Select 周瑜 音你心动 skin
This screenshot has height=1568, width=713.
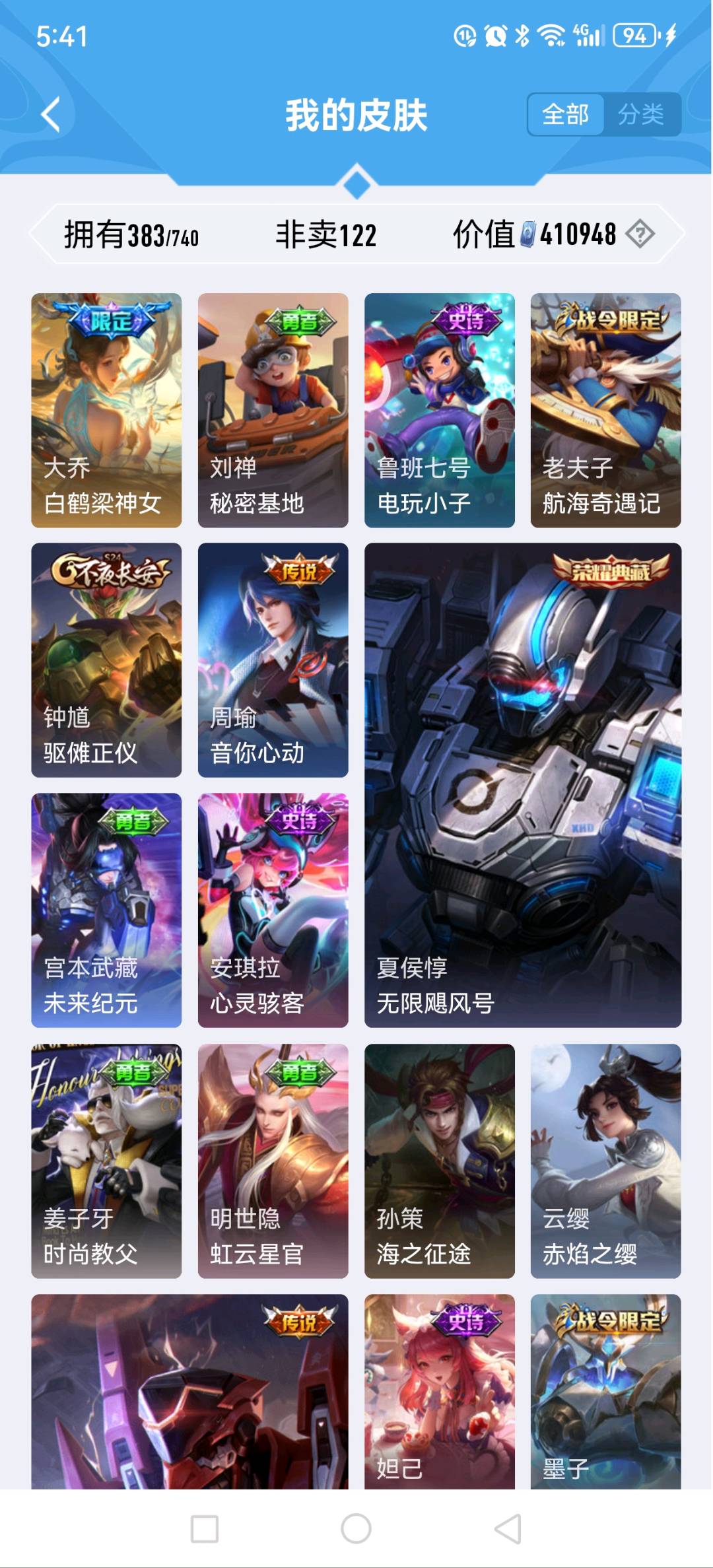pyautogui.click(x=273, y=660)
